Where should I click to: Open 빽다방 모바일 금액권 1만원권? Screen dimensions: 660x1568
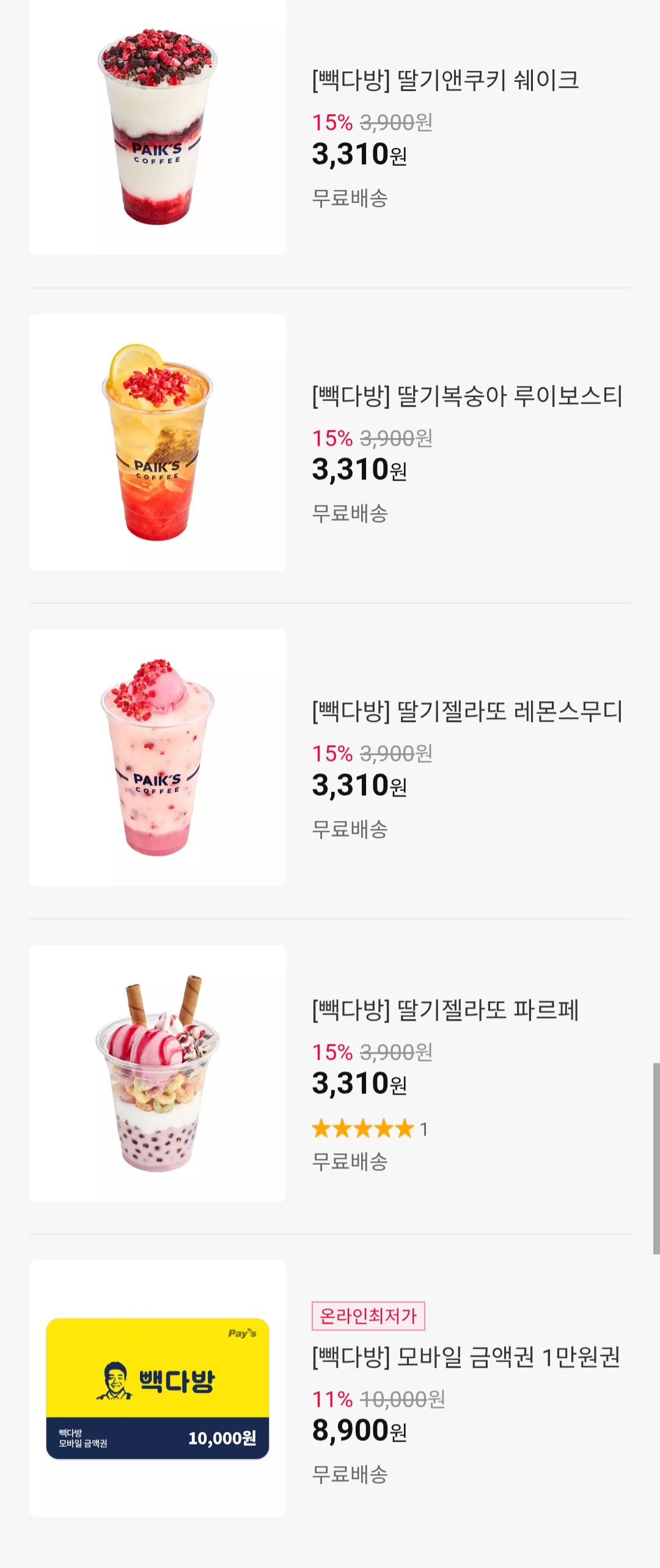(x=466, y=1357)
